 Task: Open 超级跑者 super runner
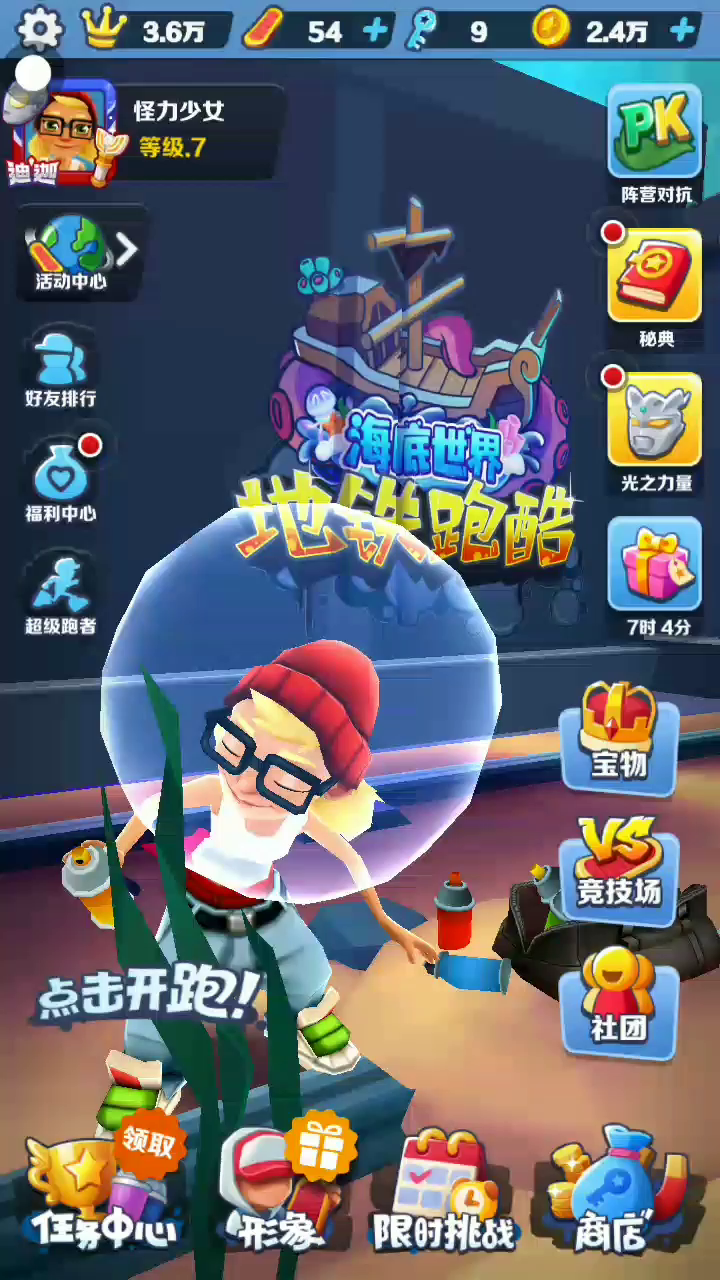coord(61,595)
